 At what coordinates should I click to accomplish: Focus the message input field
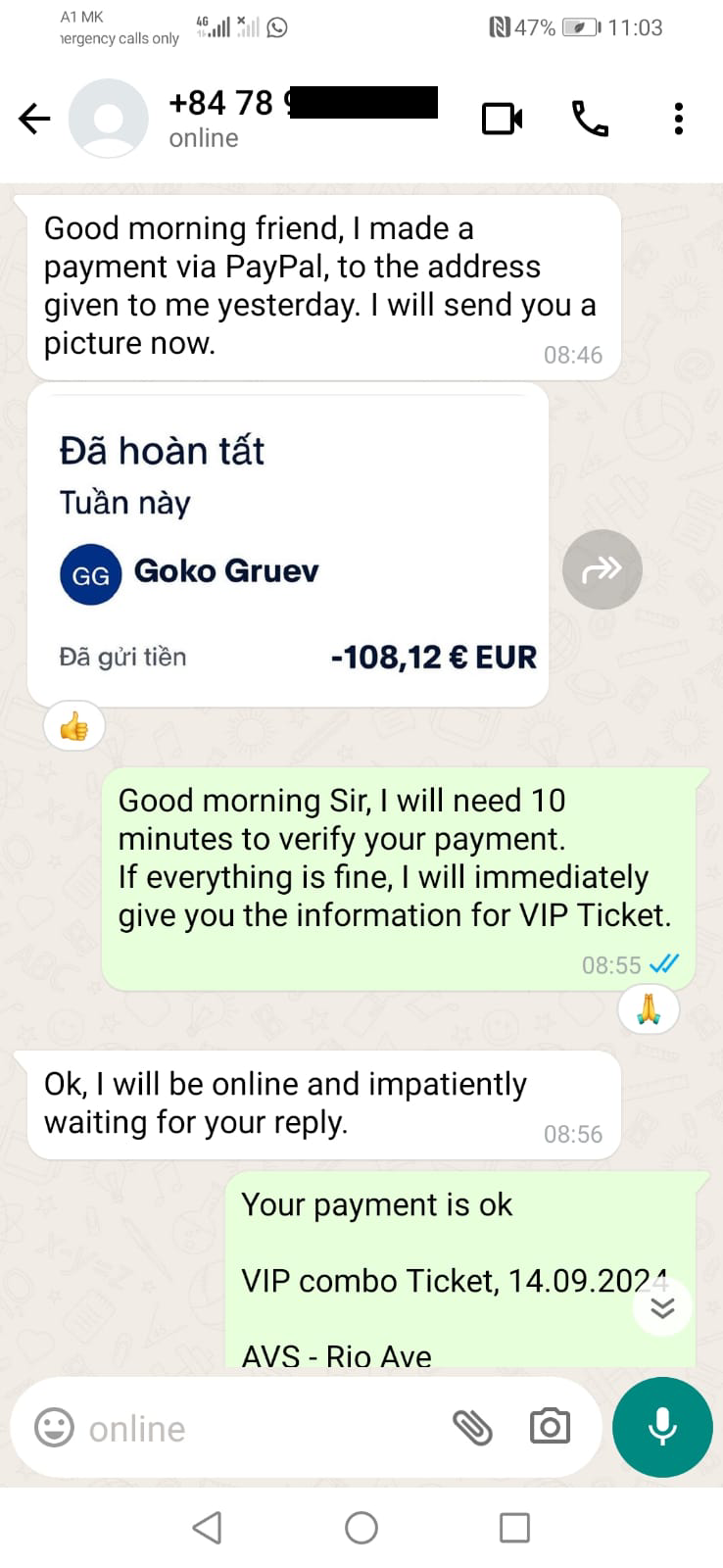point(257,1428)
